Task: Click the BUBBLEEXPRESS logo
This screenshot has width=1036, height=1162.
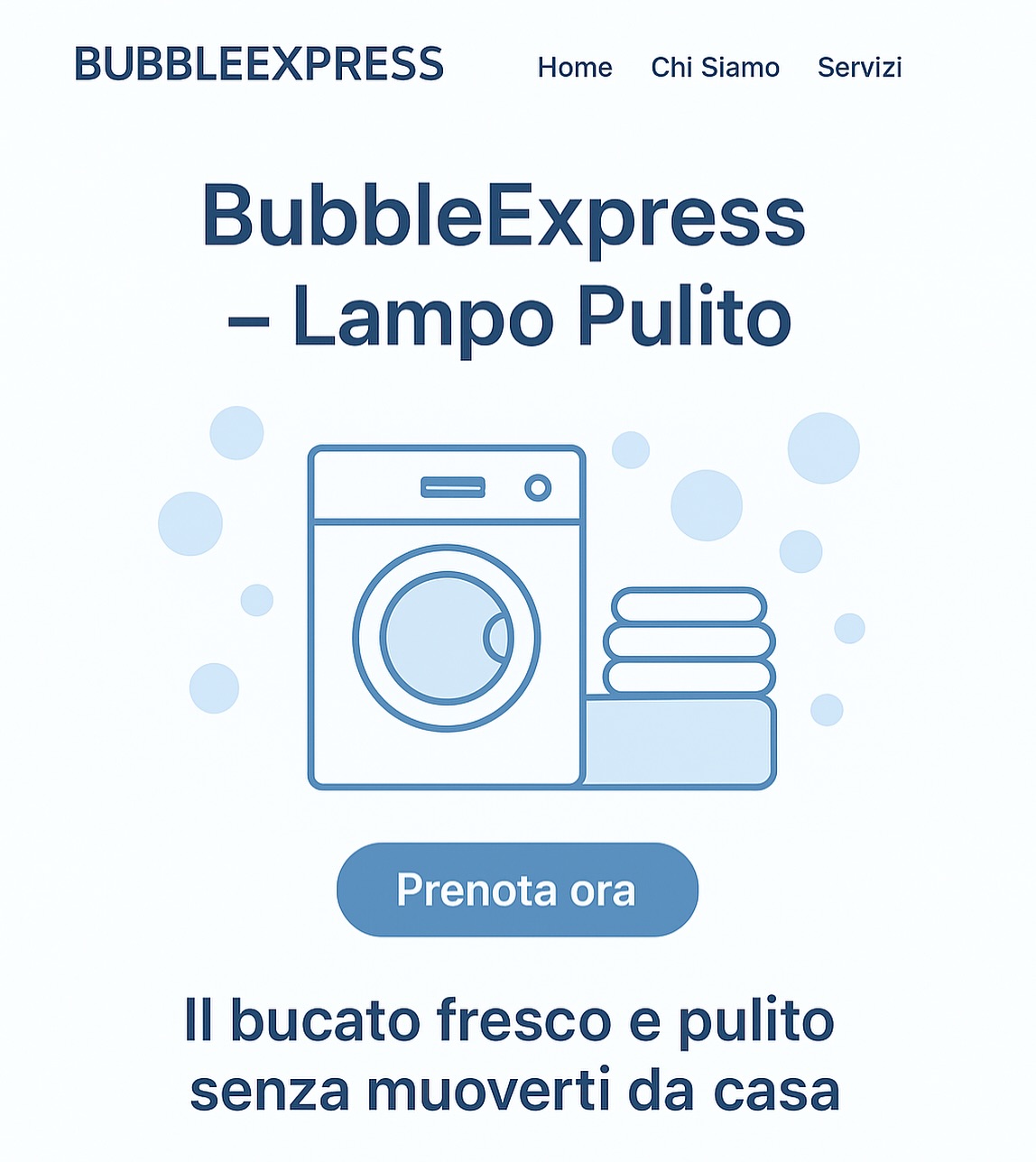Action: (260, 63)
